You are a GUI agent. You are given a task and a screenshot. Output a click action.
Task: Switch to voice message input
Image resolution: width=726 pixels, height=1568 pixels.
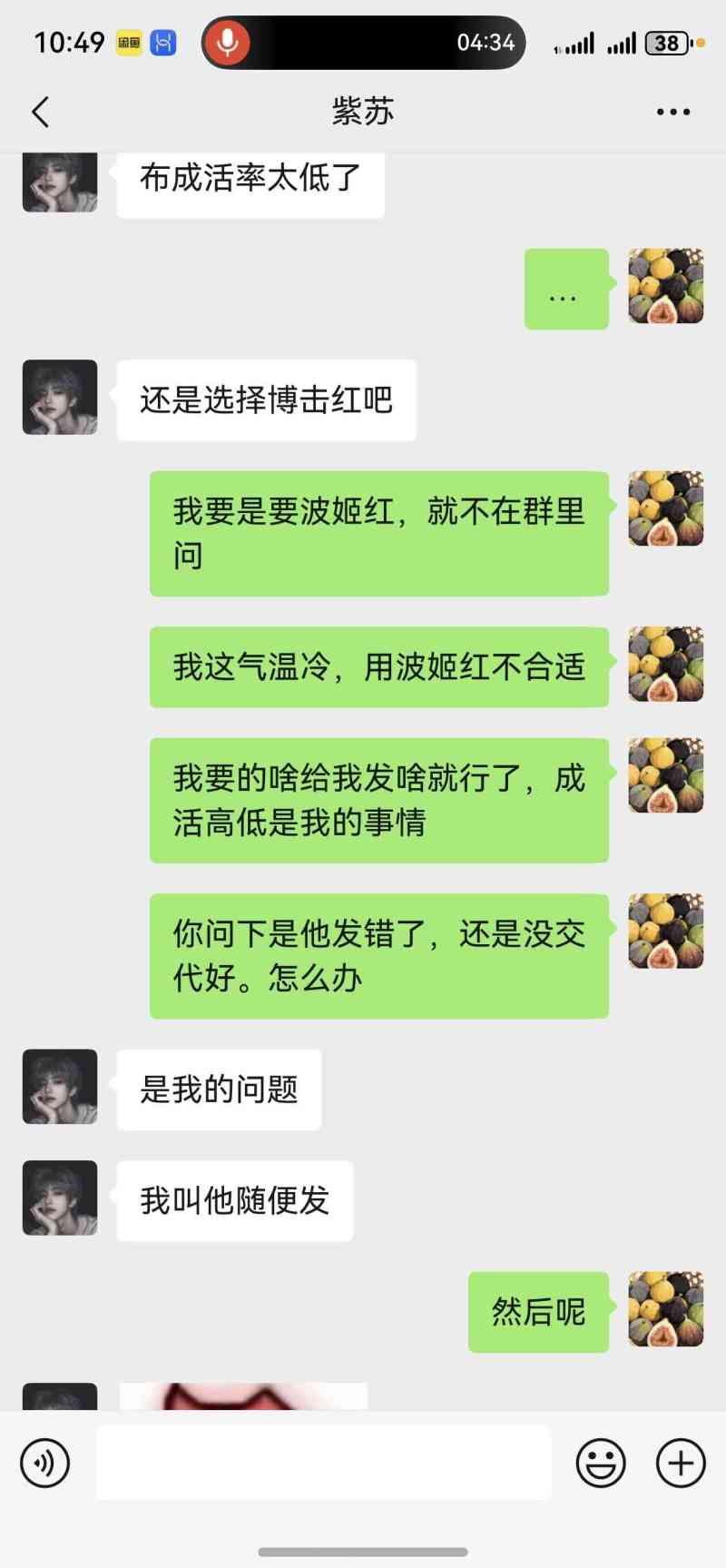[x=44, y=1463]
